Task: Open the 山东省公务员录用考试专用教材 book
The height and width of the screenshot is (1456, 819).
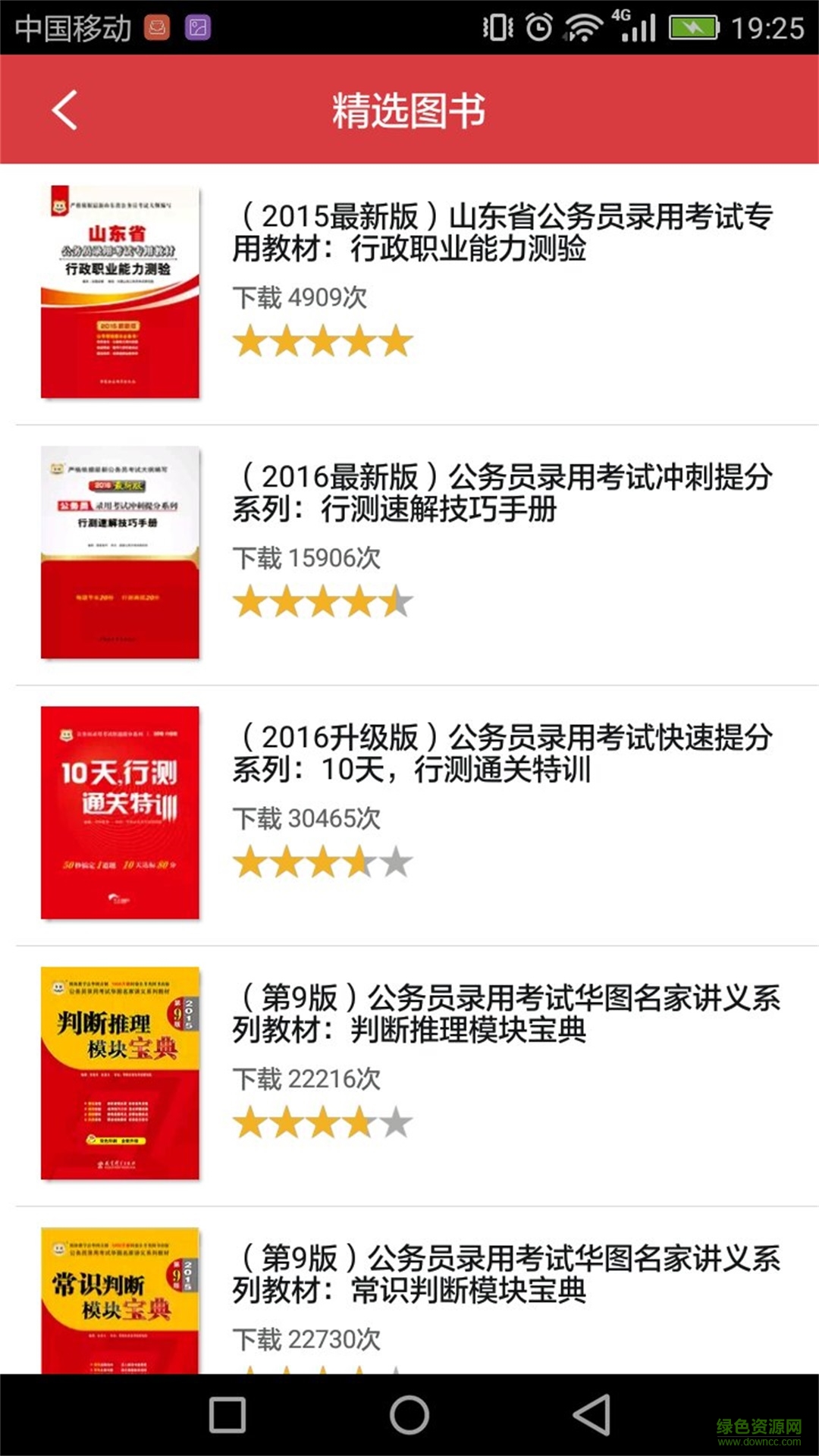Action: coord(501,232)
